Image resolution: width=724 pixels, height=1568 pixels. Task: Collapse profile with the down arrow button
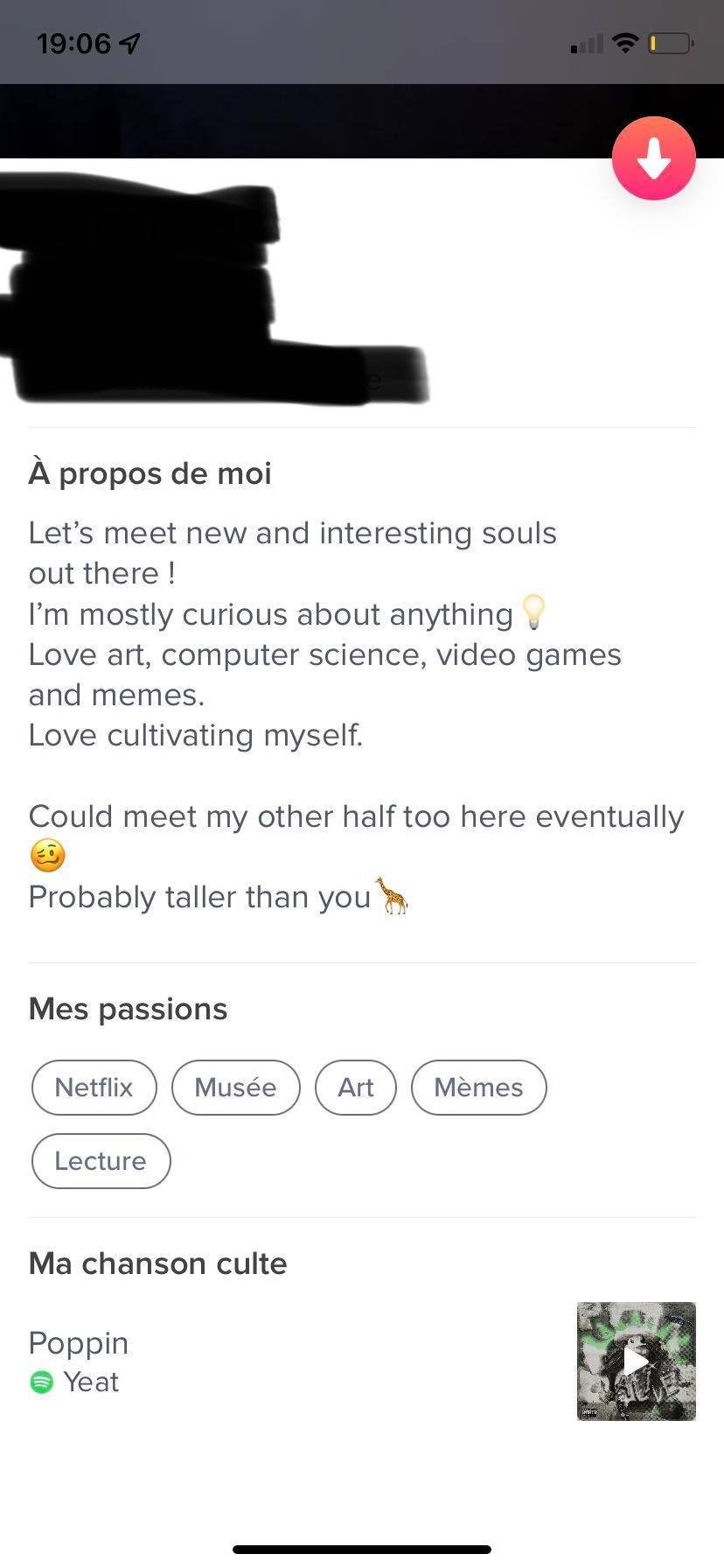click(653, 158)
